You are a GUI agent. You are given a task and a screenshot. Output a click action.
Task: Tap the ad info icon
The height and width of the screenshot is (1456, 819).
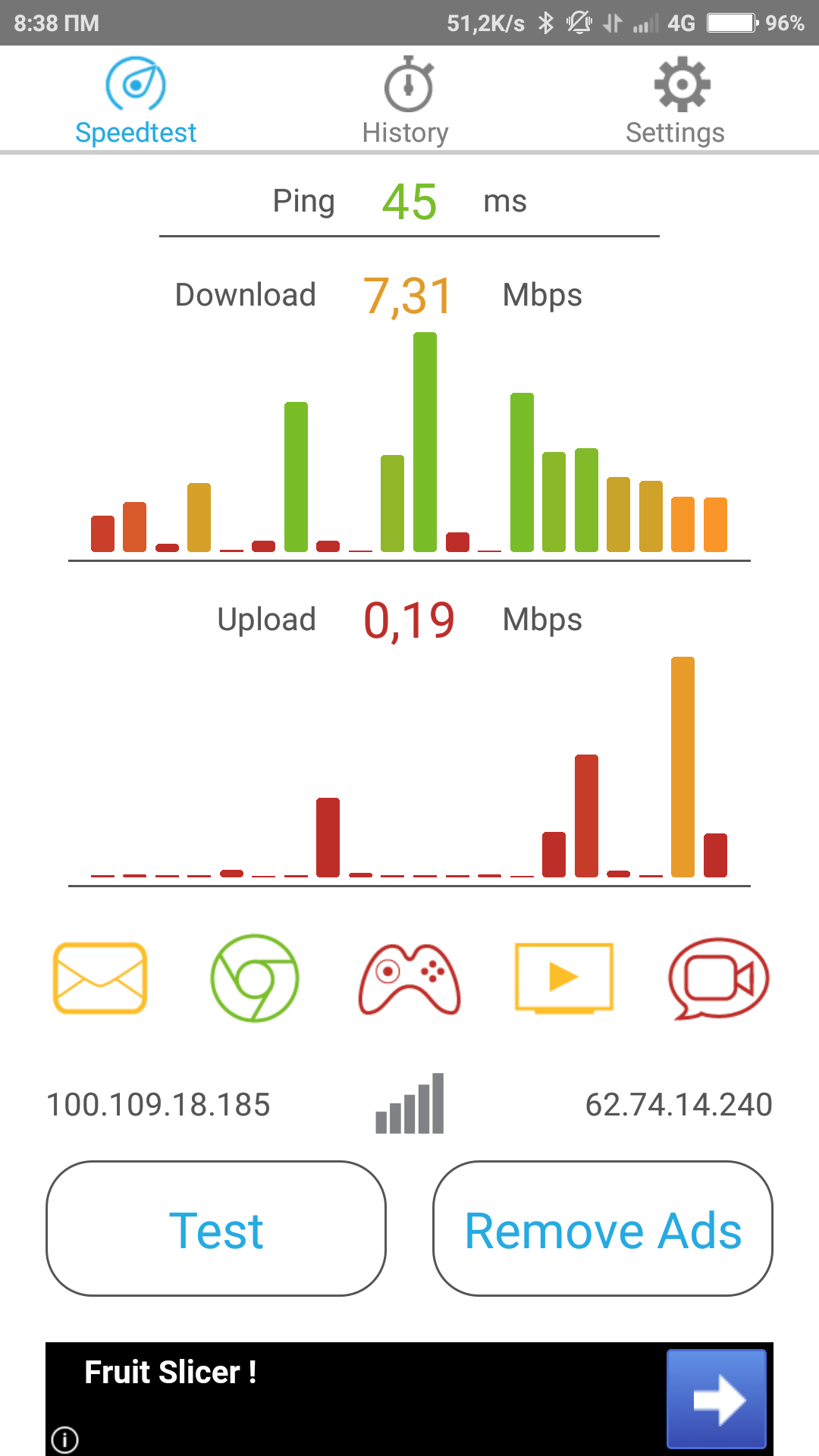click(65, 1439)
